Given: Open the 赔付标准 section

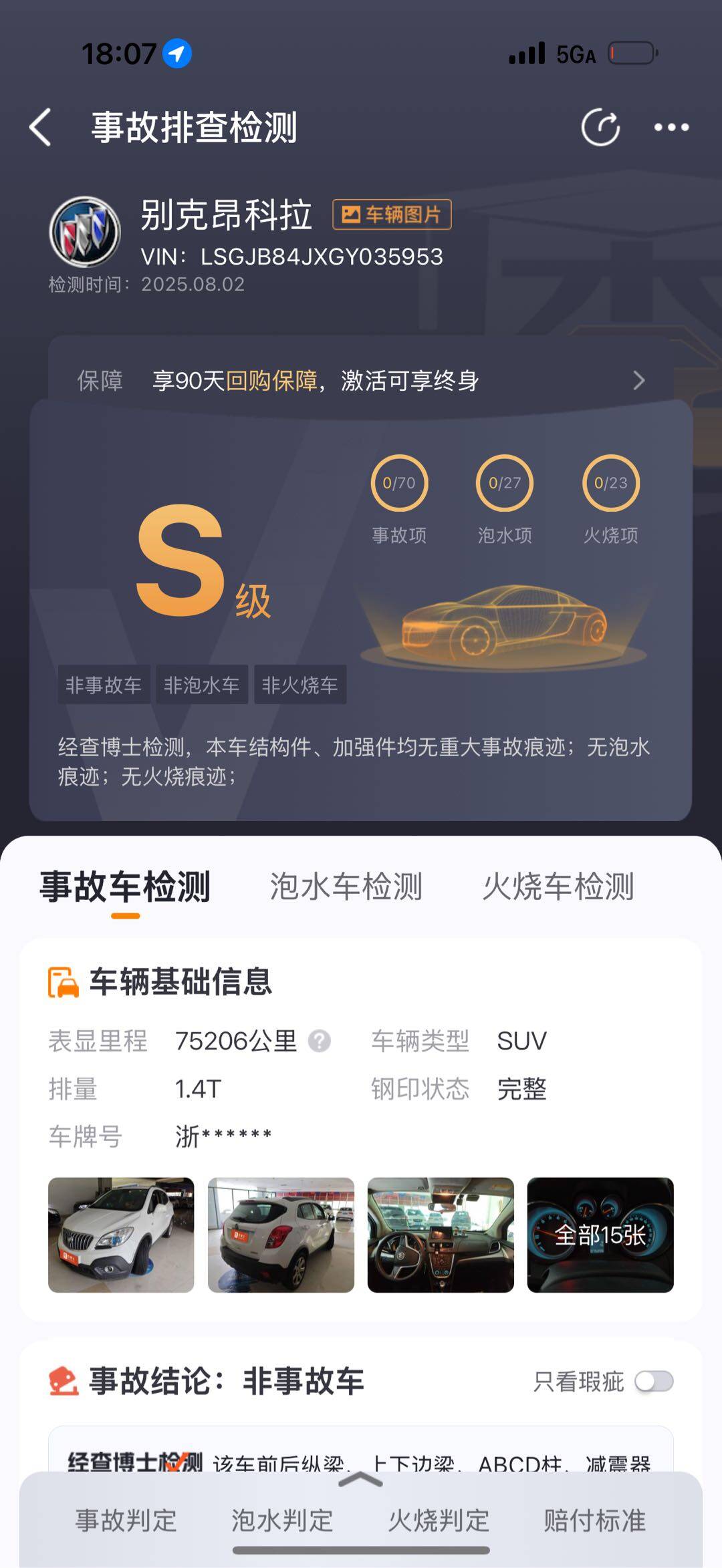Looking at the screenshot, I should [x=594, y=1521].
